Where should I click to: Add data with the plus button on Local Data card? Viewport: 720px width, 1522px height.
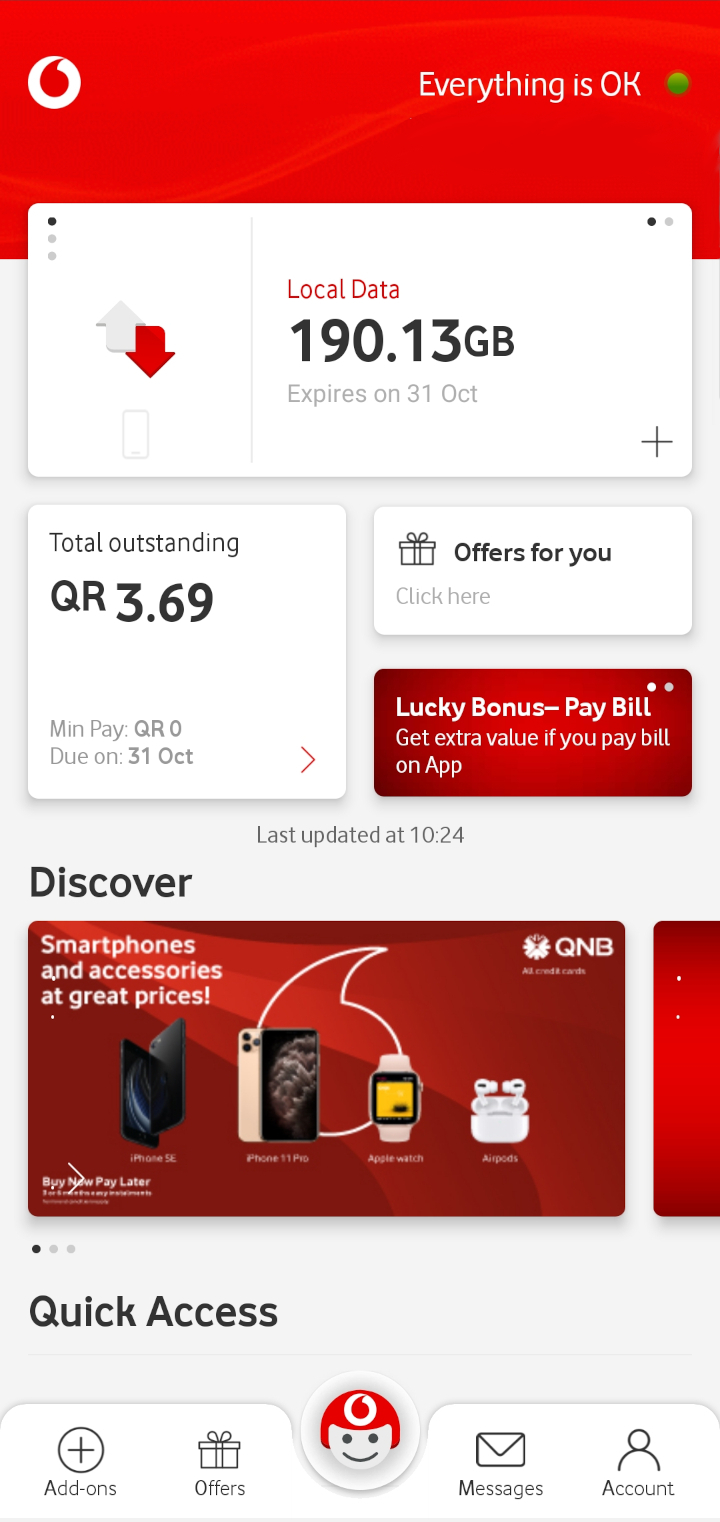657,441
